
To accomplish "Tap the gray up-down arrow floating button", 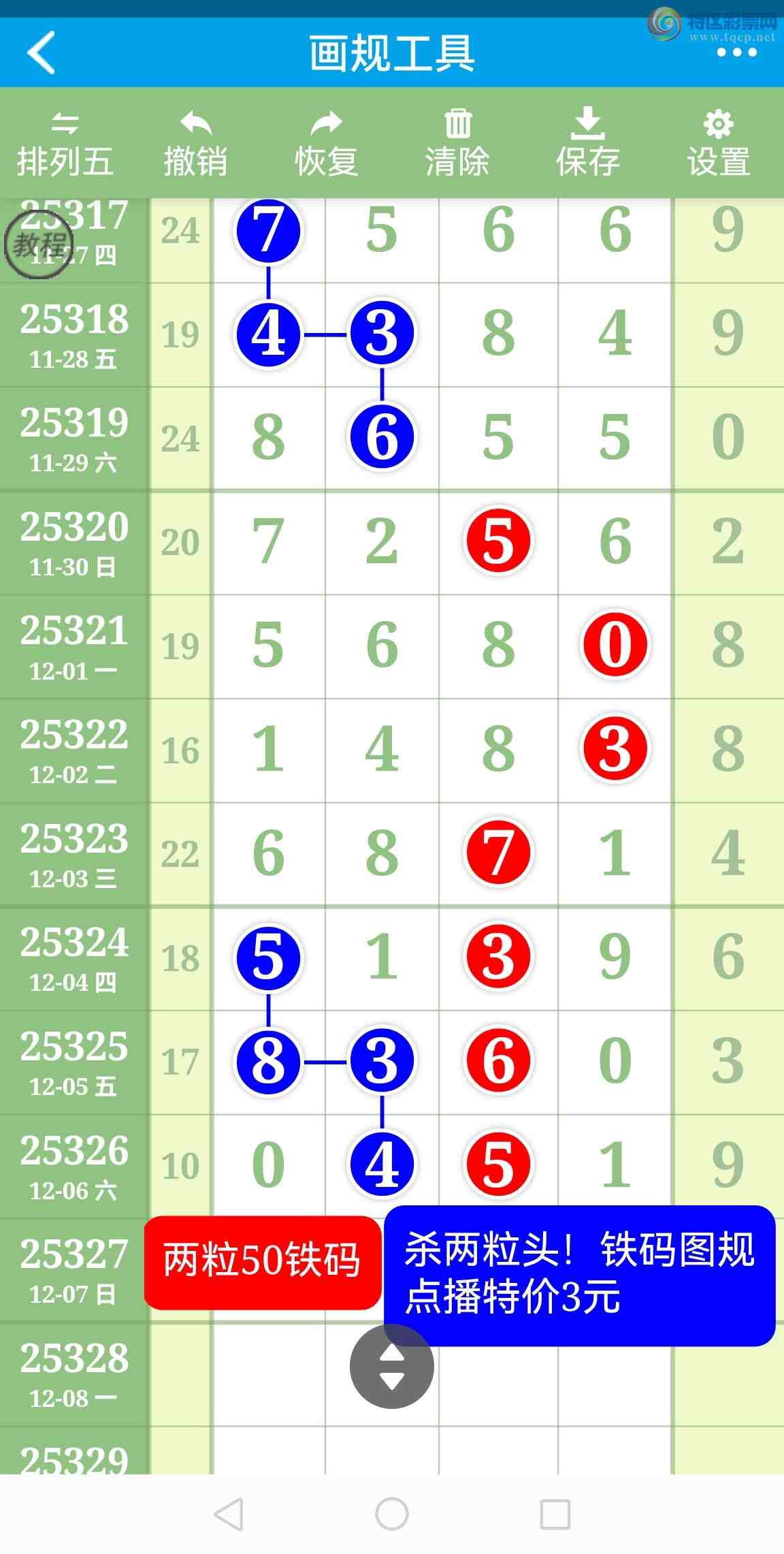I will (392, 1366).
